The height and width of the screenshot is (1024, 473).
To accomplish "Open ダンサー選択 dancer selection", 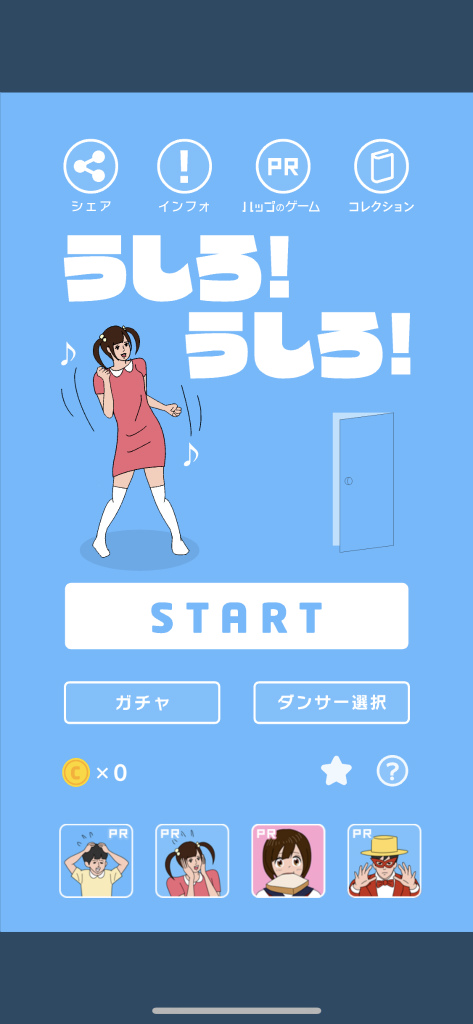I will pyautogui.click(x=331, y=703).
